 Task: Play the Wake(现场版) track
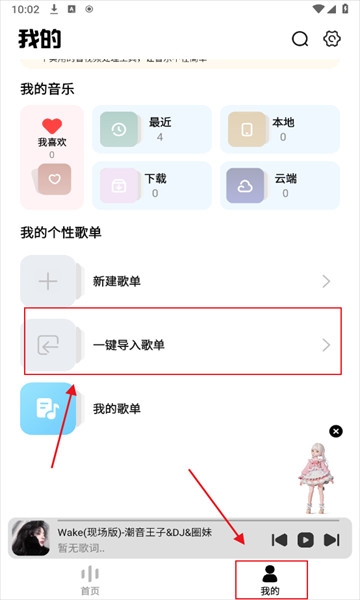point(305,540)
